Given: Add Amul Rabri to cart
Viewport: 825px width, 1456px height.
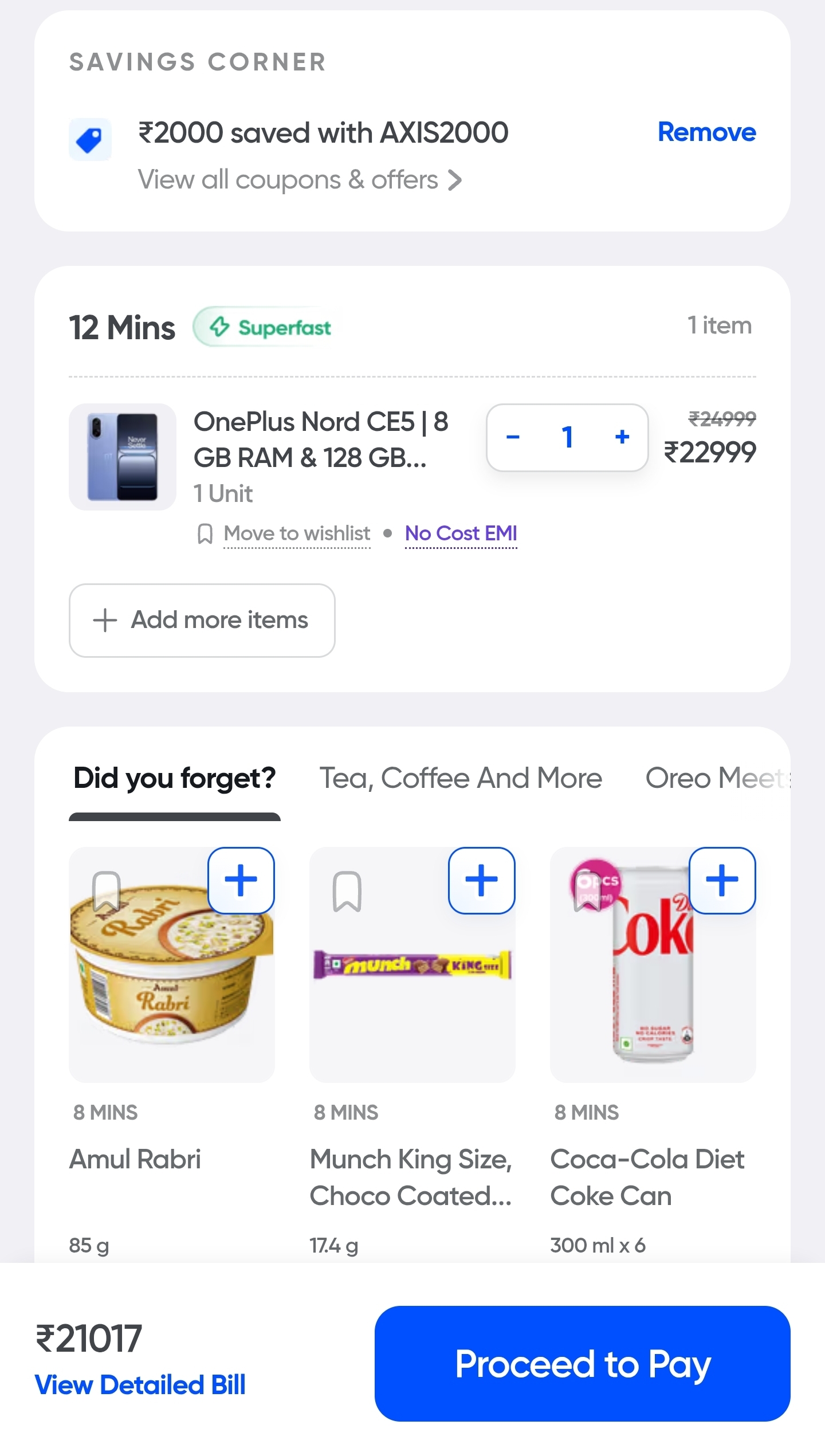Looking at the screenshot, I should click(241, 880).
